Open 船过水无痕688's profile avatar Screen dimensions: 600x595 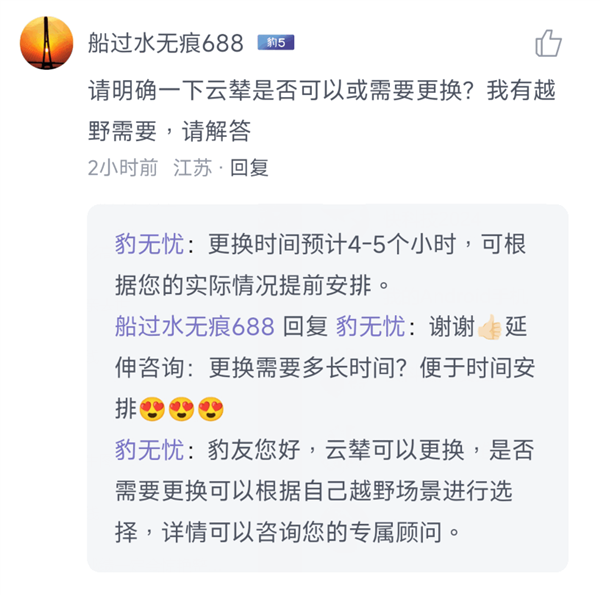[x=44, y=43]
